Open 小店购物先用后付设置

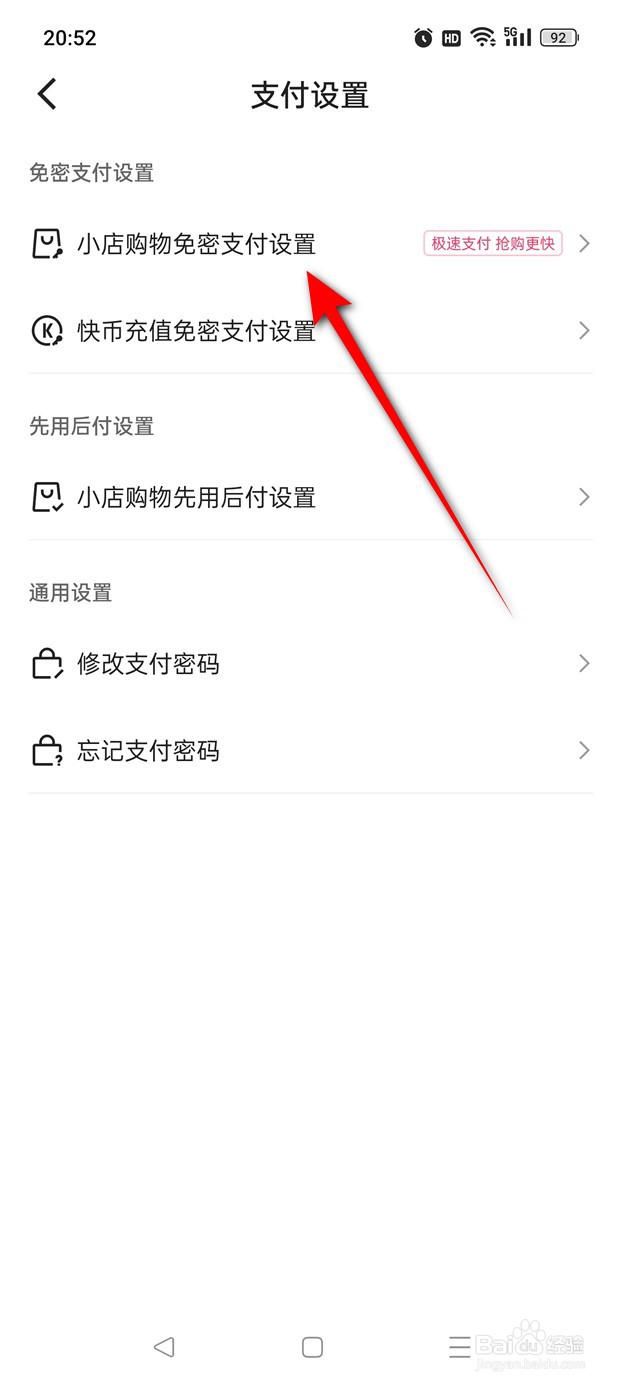[x=196, y=497]
